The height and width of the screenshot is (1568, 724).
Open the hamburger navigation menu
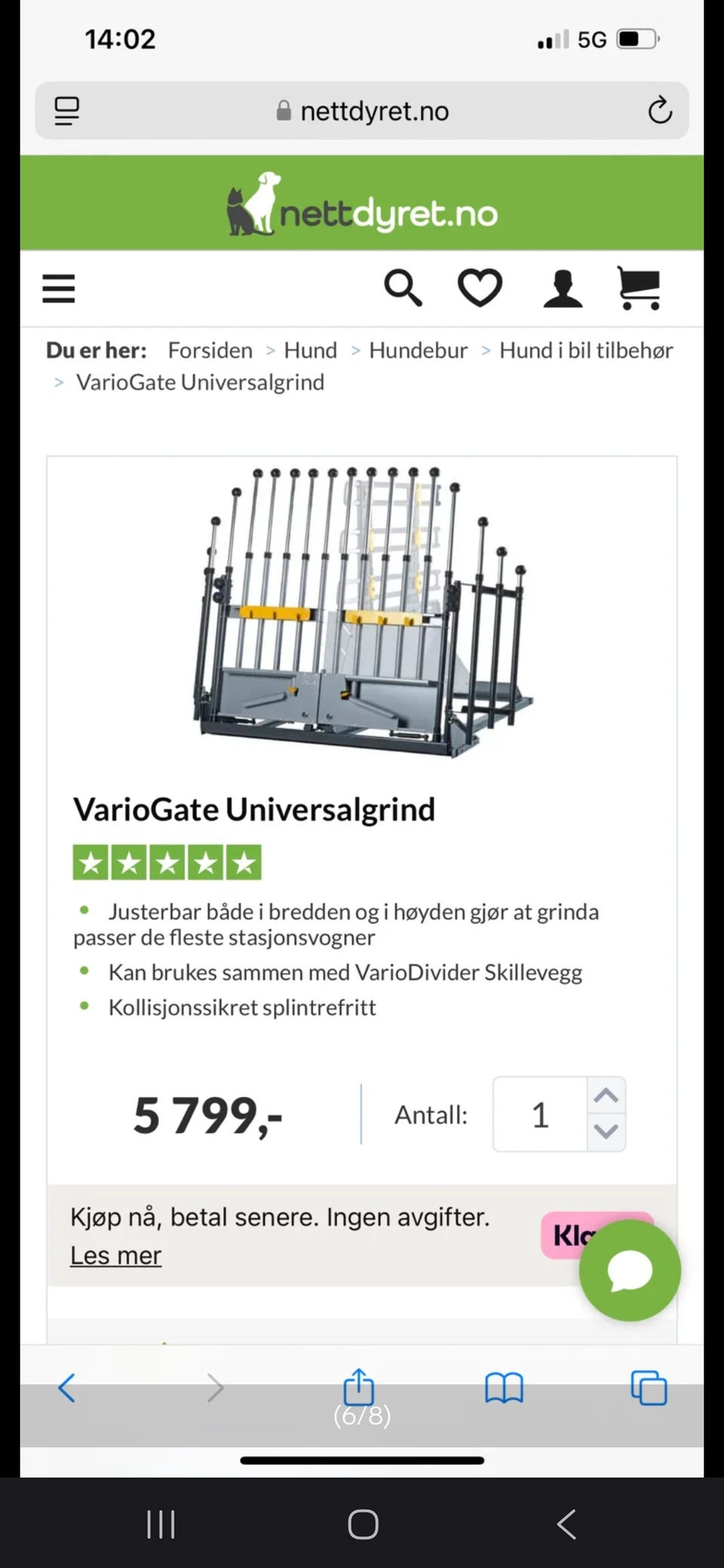click(x=59, y=288)
